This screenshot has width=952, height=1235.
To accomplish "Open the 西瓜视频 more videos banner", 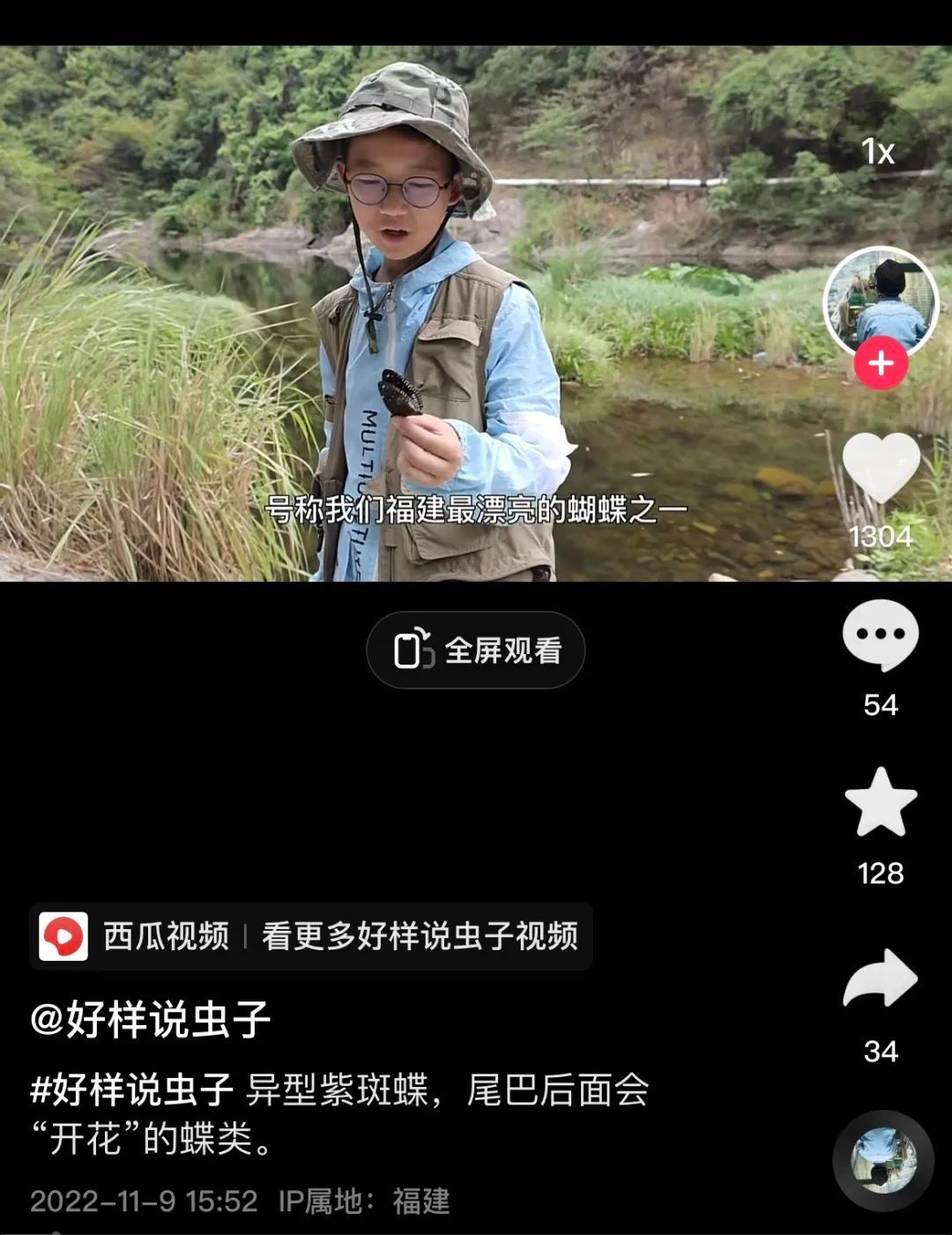I will (x=311, y=936).
